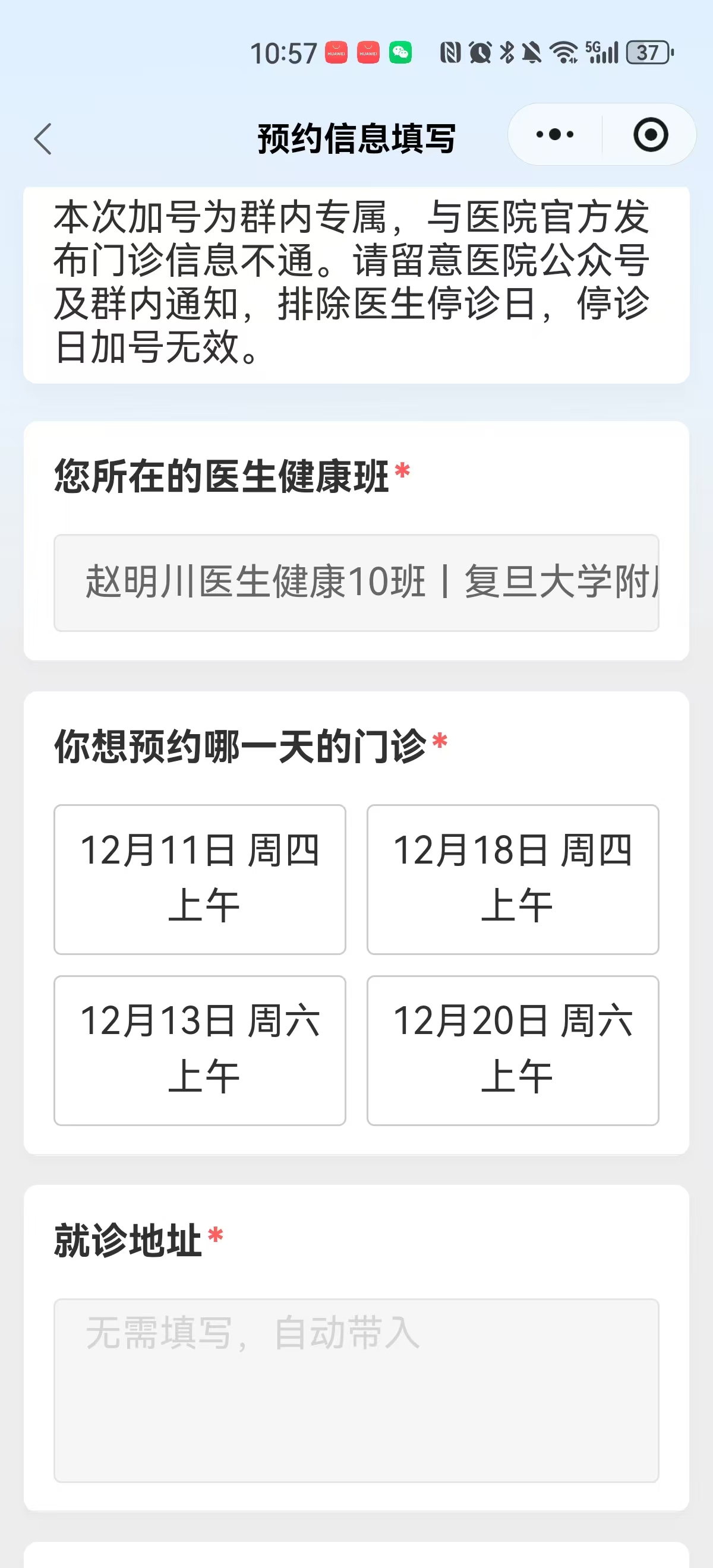Go back from the 预约信息填写 page
Image resolution: width=713 pixels, height=1568 pixels.
[x=43, y=139]
